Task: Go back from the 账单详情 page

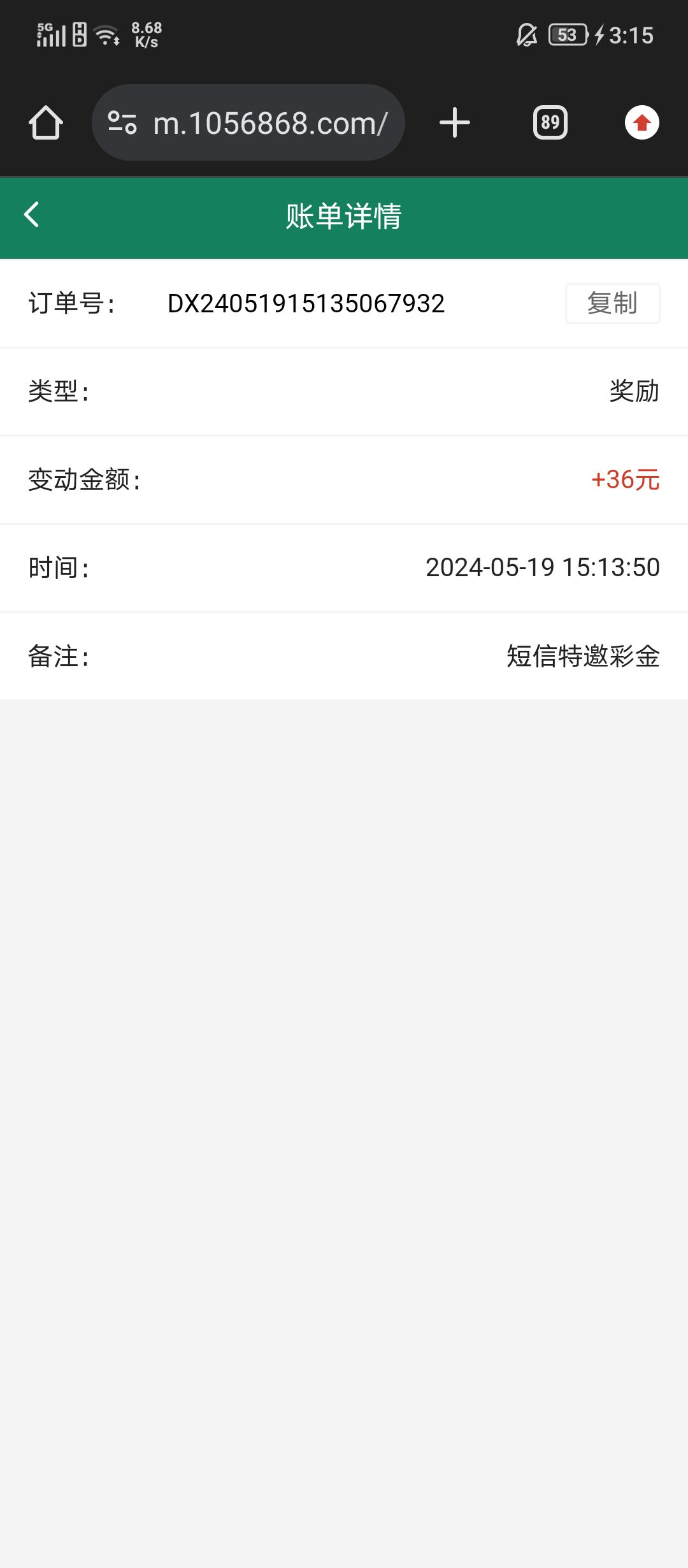Action: pos(32,215)
